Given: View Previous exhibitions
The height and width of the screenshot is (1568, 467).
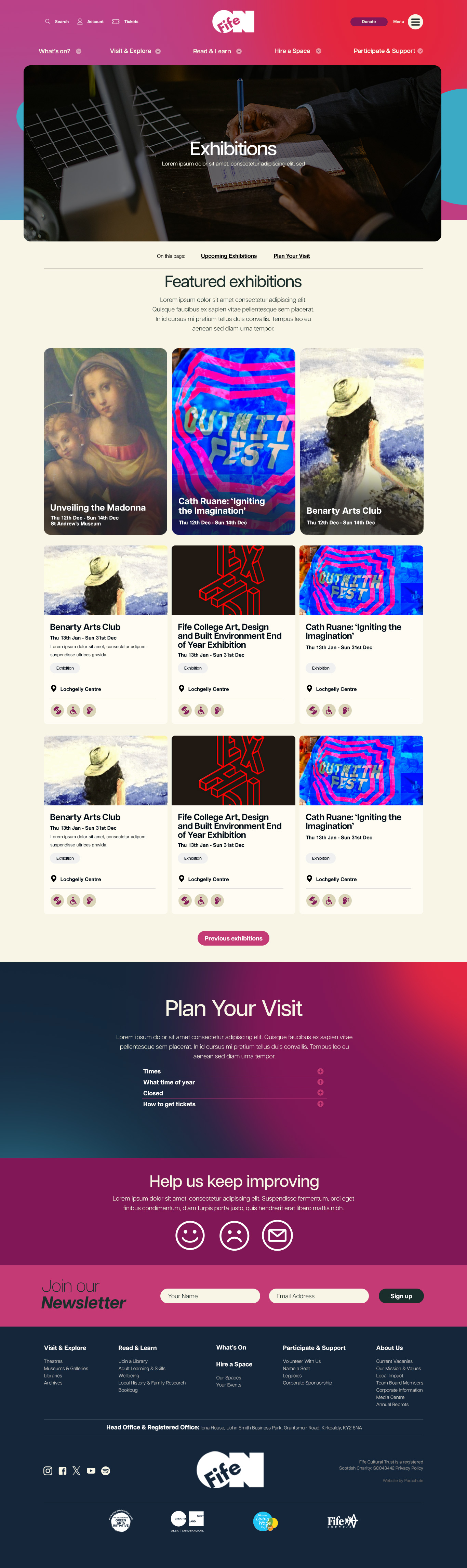Looking at the screenshot, I should (x=233, y=938).
